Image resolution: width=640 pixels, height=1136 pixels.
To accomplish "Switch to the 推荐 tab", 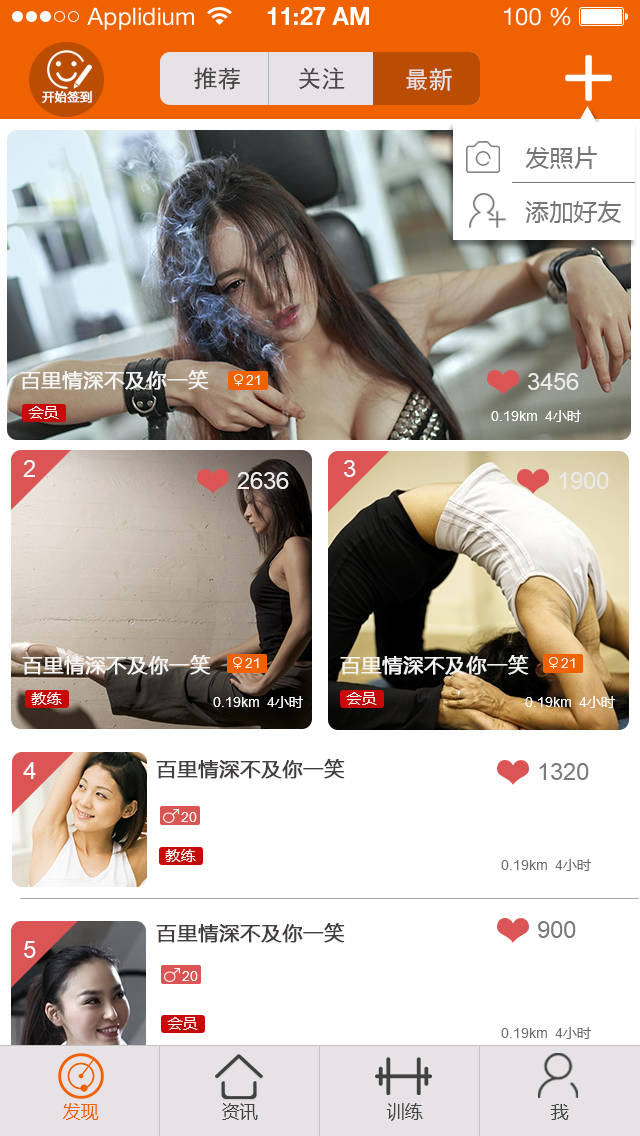I will point(215,79).
